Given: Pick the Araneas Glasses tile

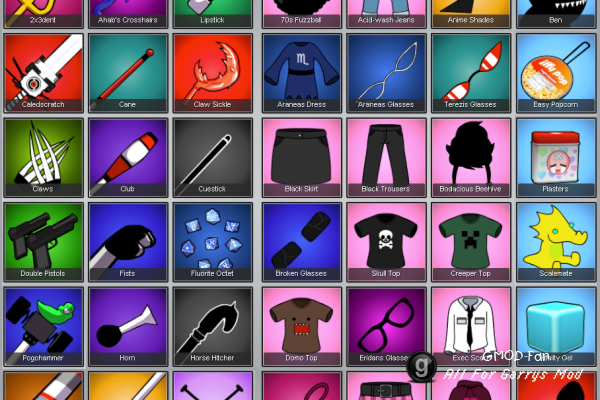Looking at the screenshot, I should [x=386, y=72].
